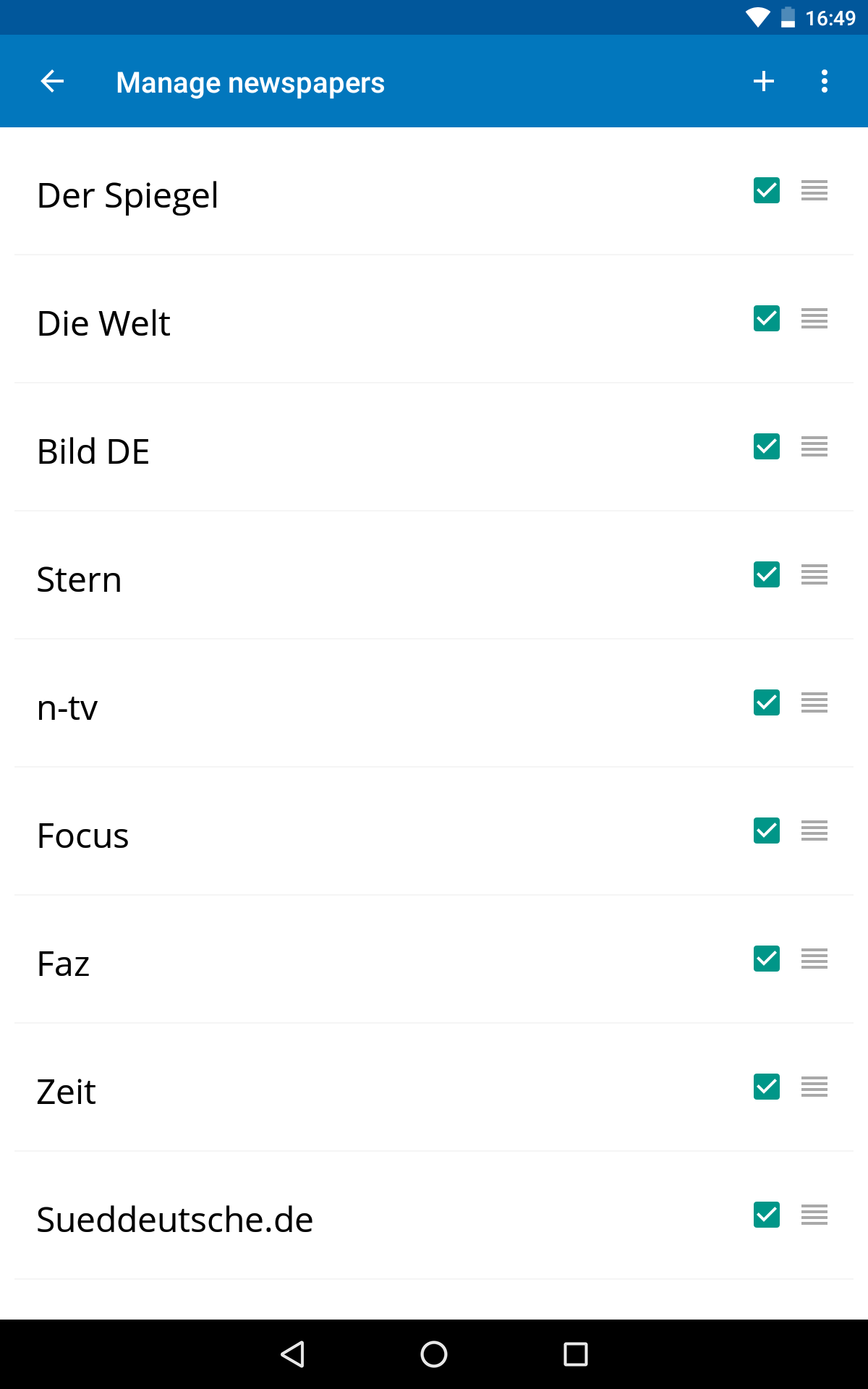Tap the system home button
Viewport: 868px width, 1389px height.
[x=434, y=1354]
